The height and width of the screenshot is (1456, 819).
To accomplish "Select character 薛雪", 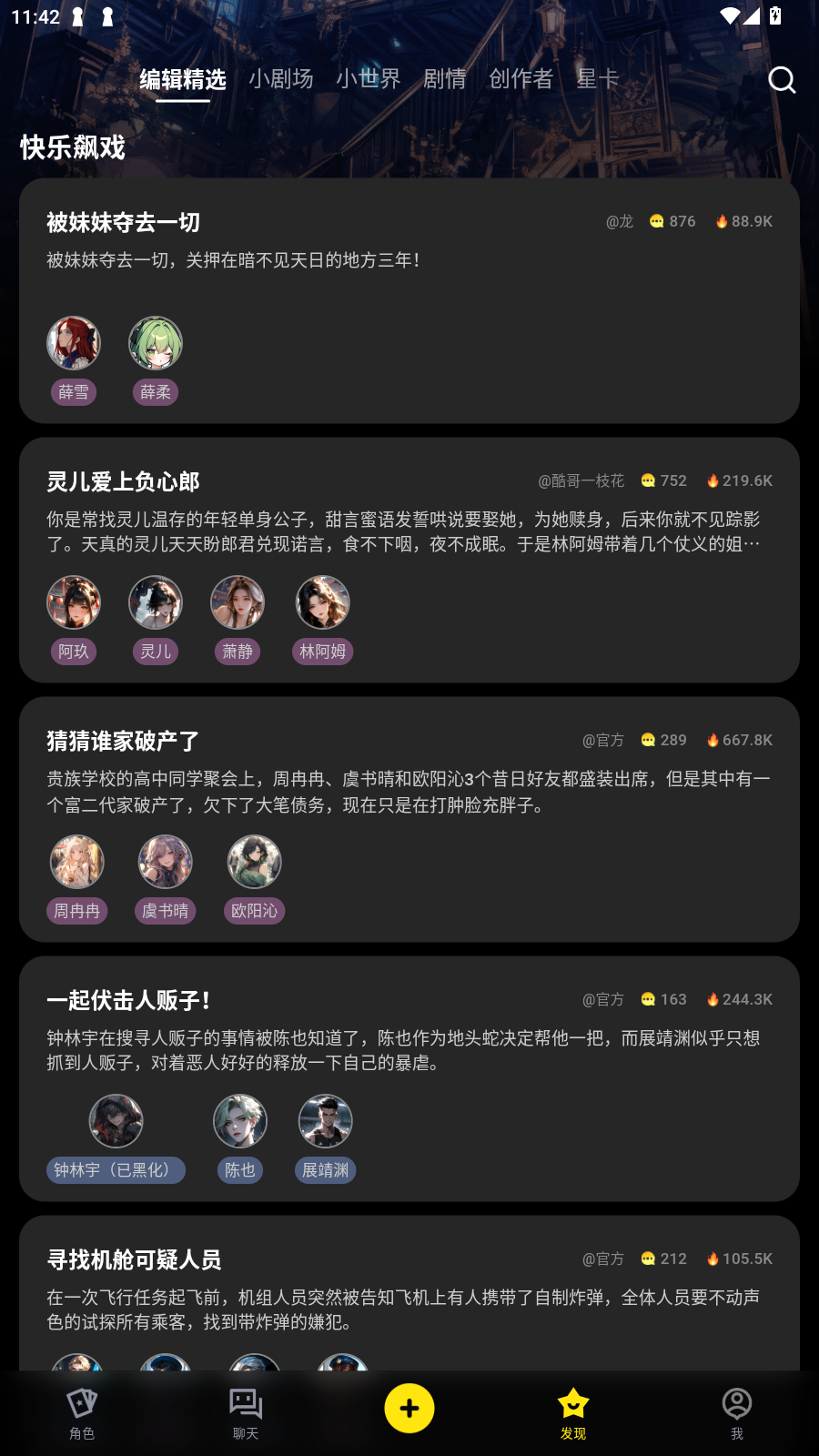I will pos(74,345).
